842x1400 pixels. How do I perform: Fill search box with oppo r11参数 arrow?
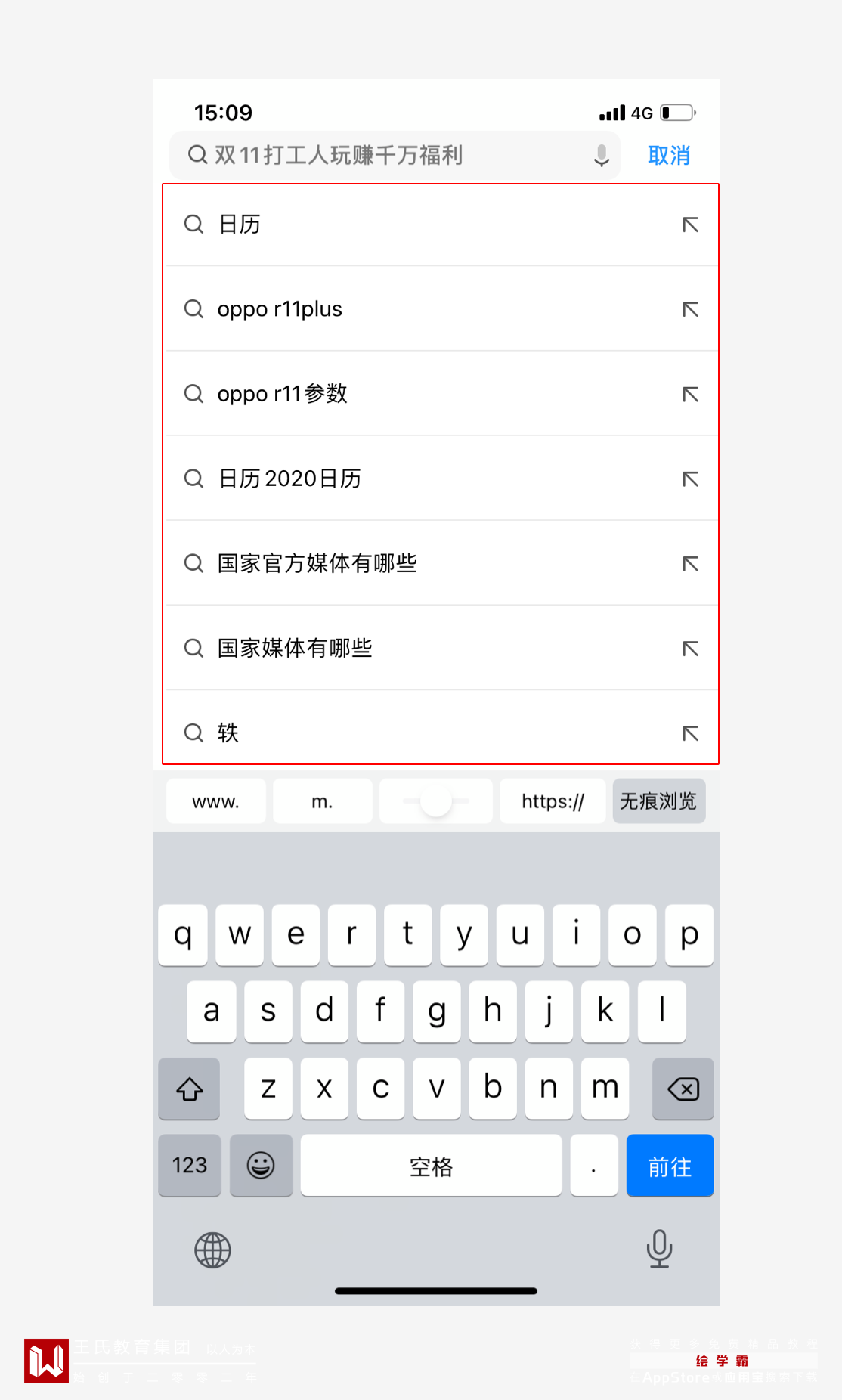point(690,394)
